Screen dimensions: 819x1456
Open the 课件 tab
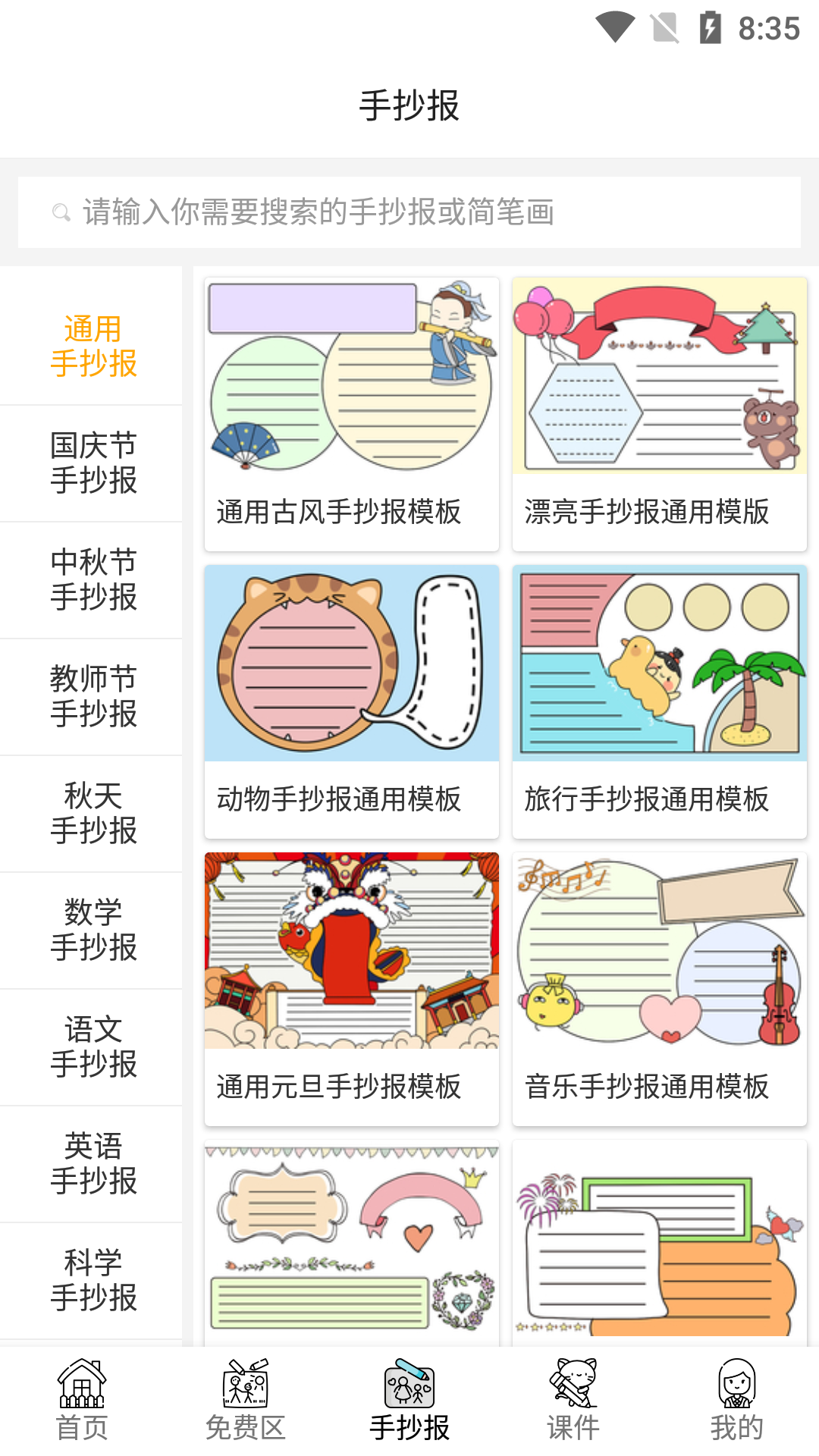tap(573, 1401)
